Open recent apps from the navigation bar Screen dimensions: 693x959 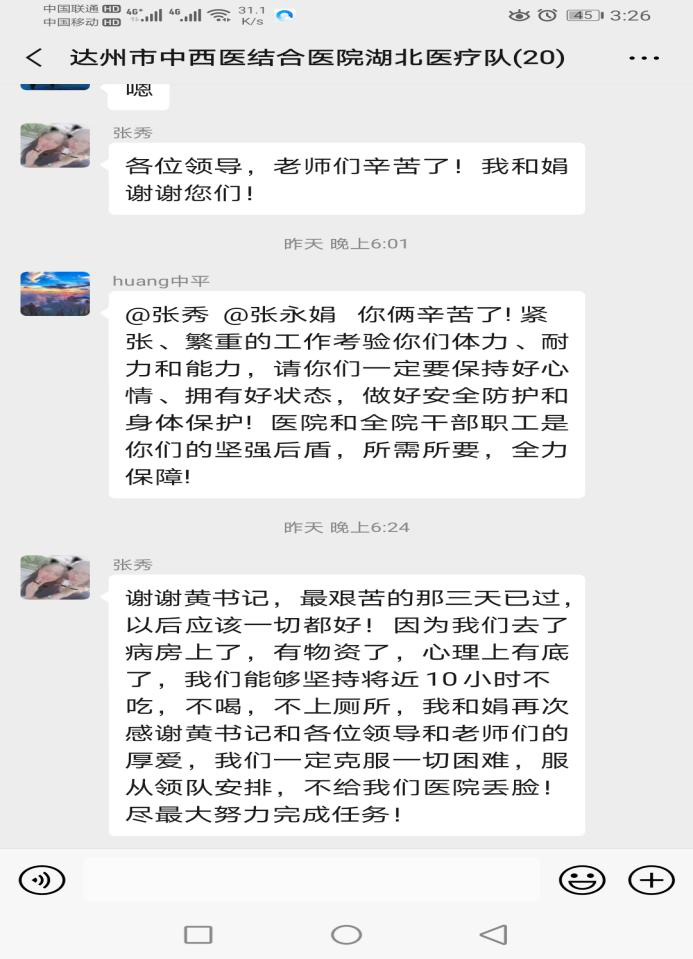[x=198, y=935]
